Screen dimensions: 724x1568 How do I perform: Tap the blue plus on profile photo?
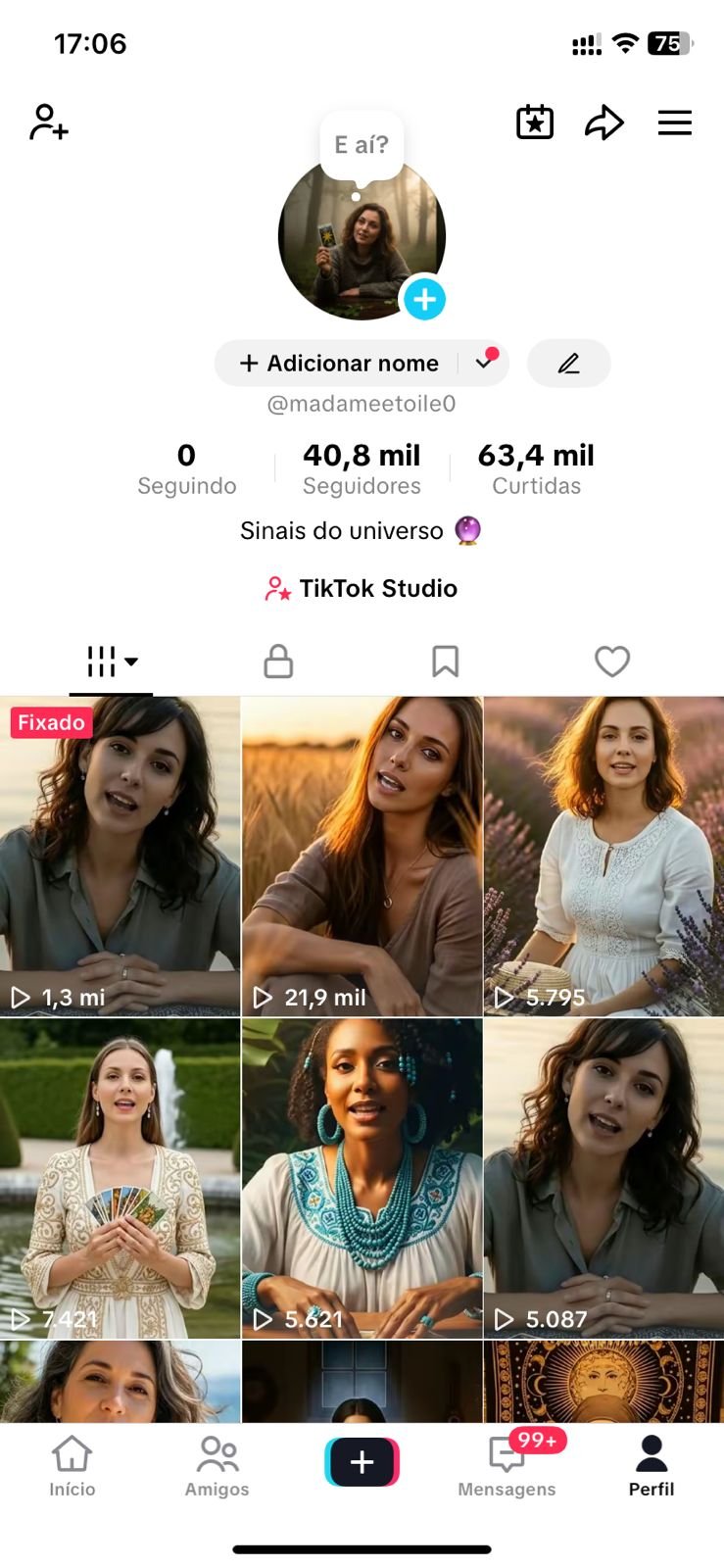click(424, 299)
